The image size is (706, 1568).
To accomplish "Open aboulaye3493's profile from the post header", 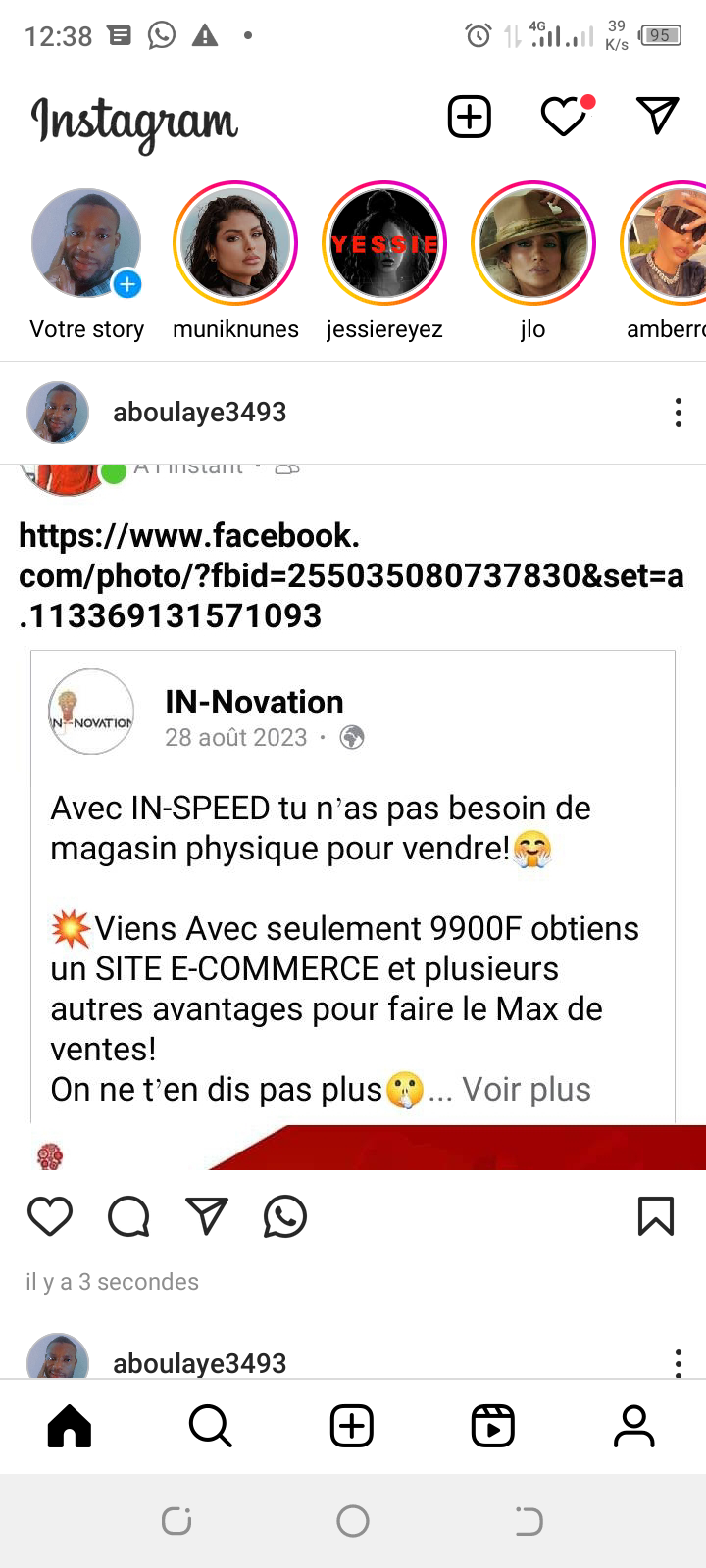I will 199,413.
